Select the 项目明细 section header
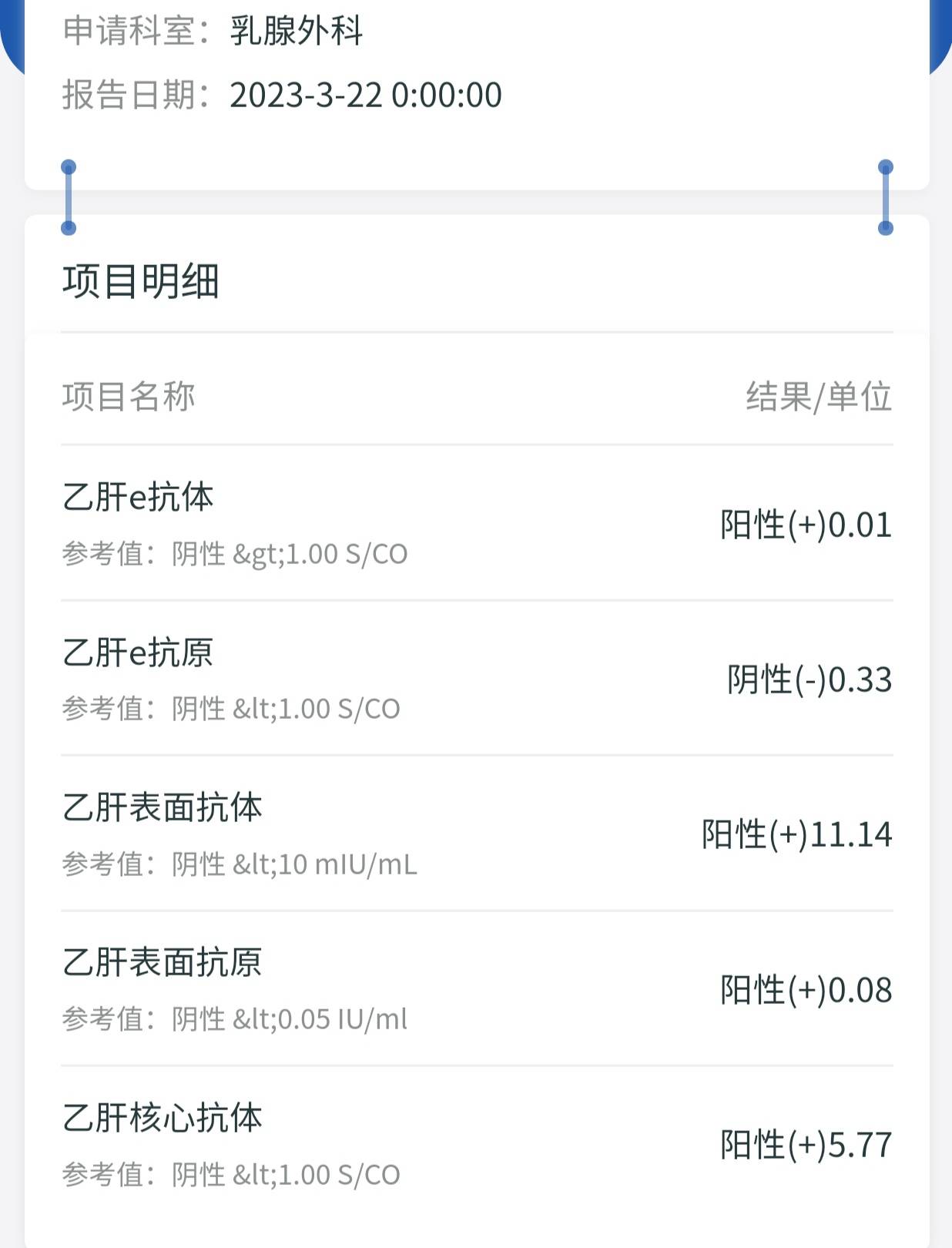The height and width of the screenshot is (1248, 952). tap(141, 283)
